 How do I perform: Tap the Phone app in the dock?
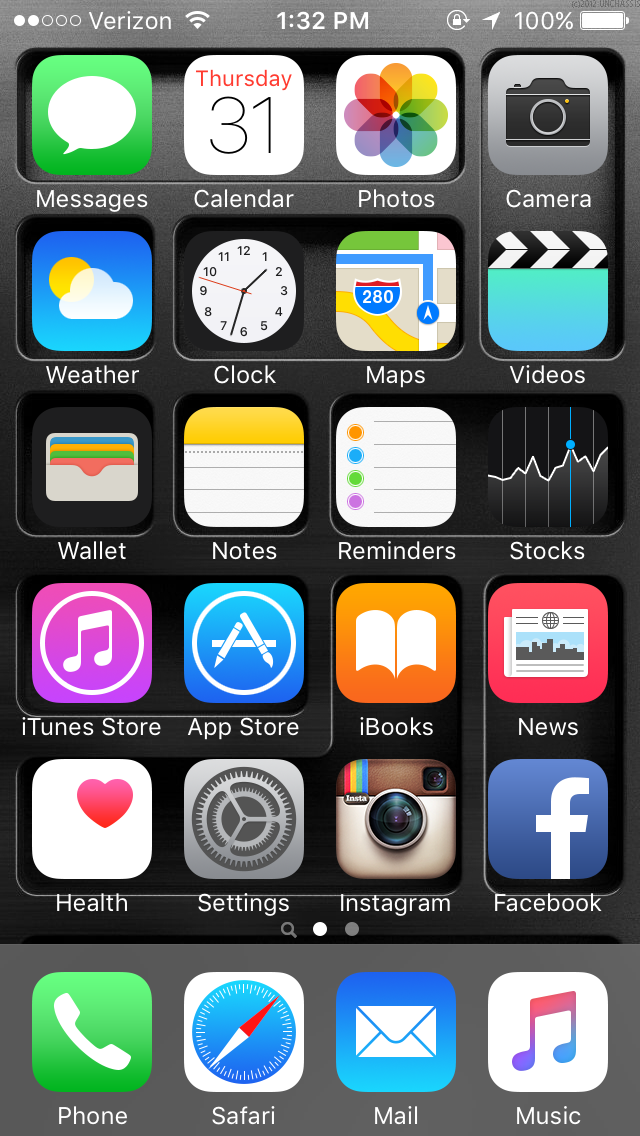pos(92,1032)
